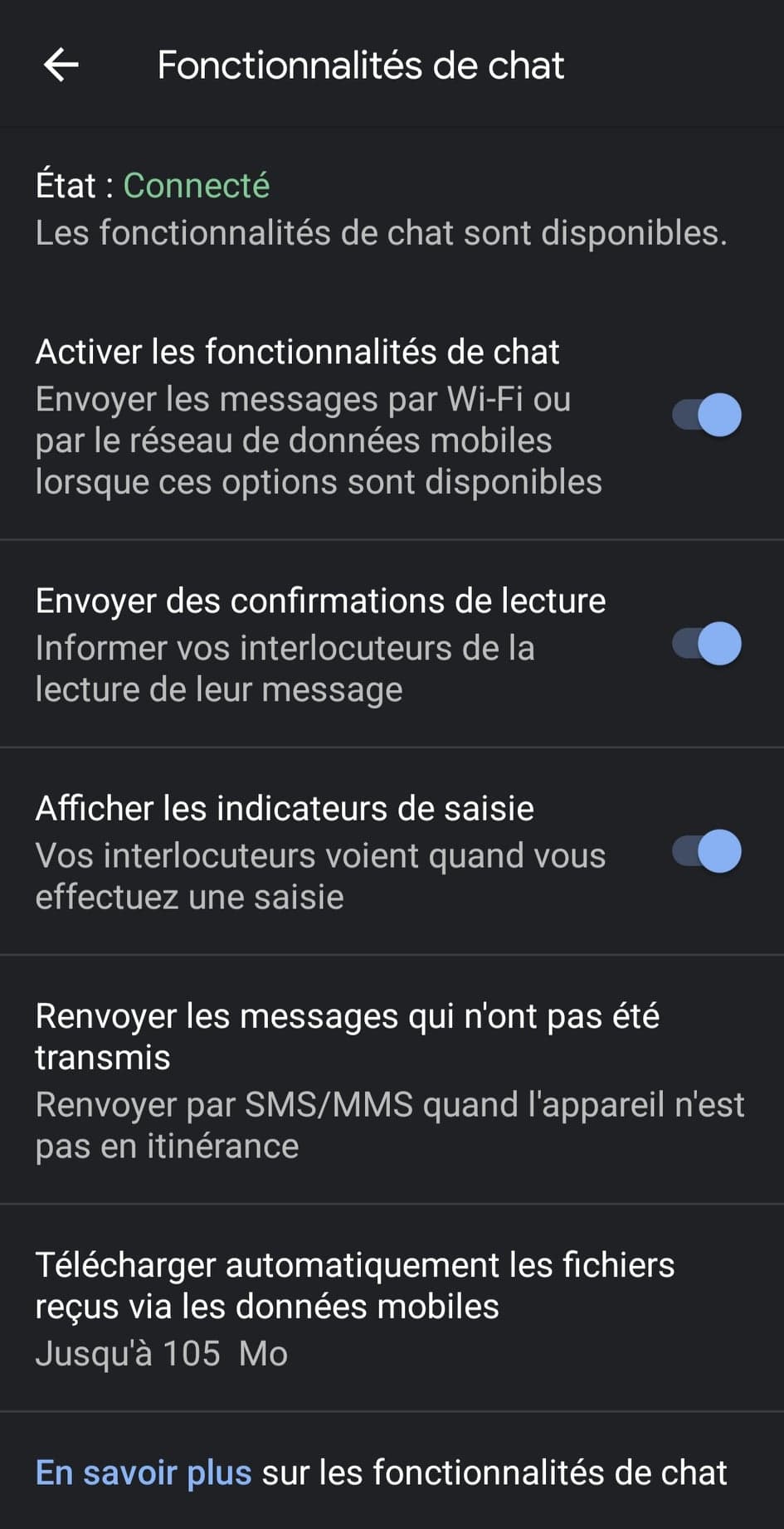Turn off Envoyer des confirmations de lecture
The width and height of the screenshot is (784, 1529).
[x=707, y=644]
